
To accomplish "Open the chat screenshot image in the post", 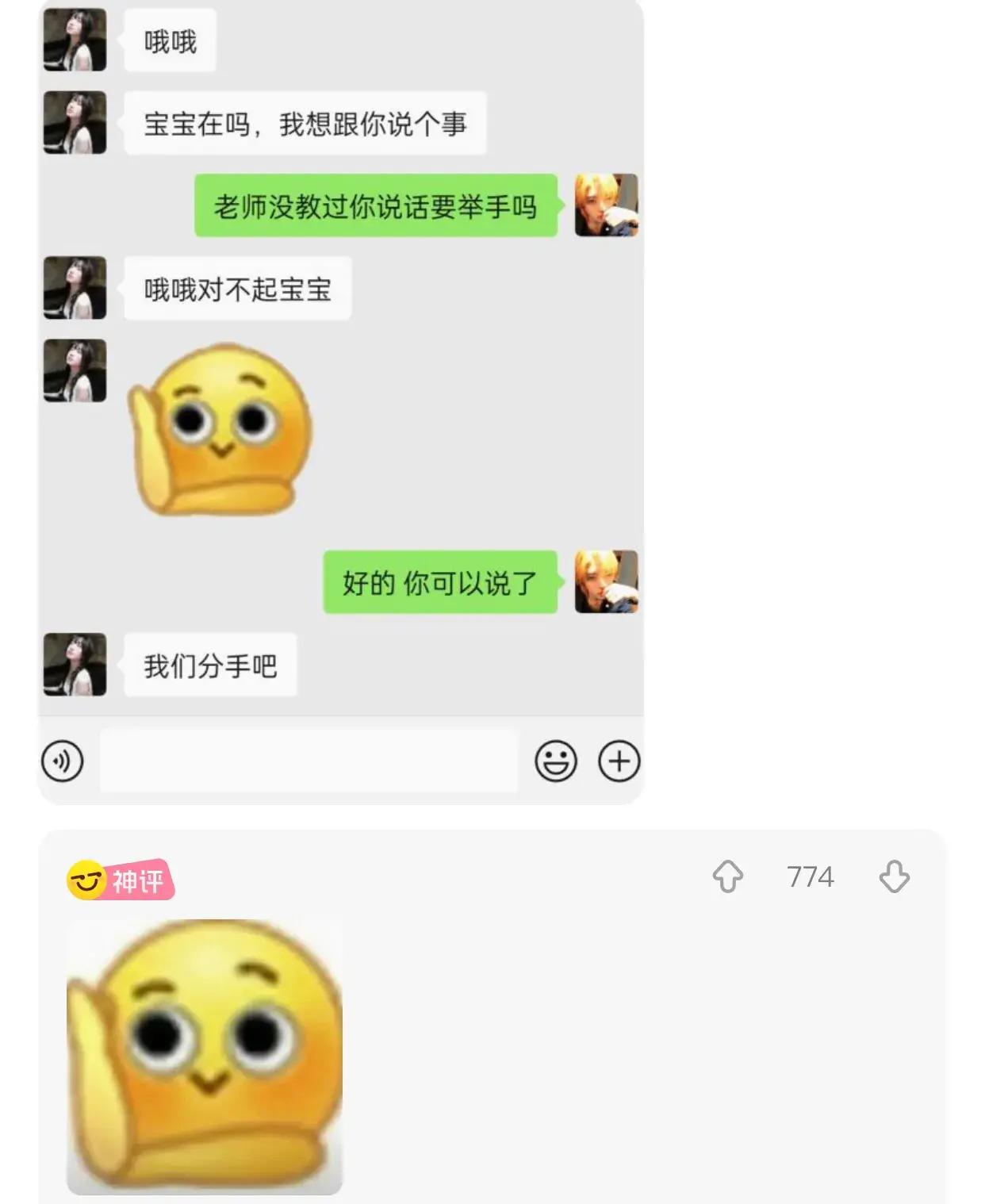I will click(341, 397).
